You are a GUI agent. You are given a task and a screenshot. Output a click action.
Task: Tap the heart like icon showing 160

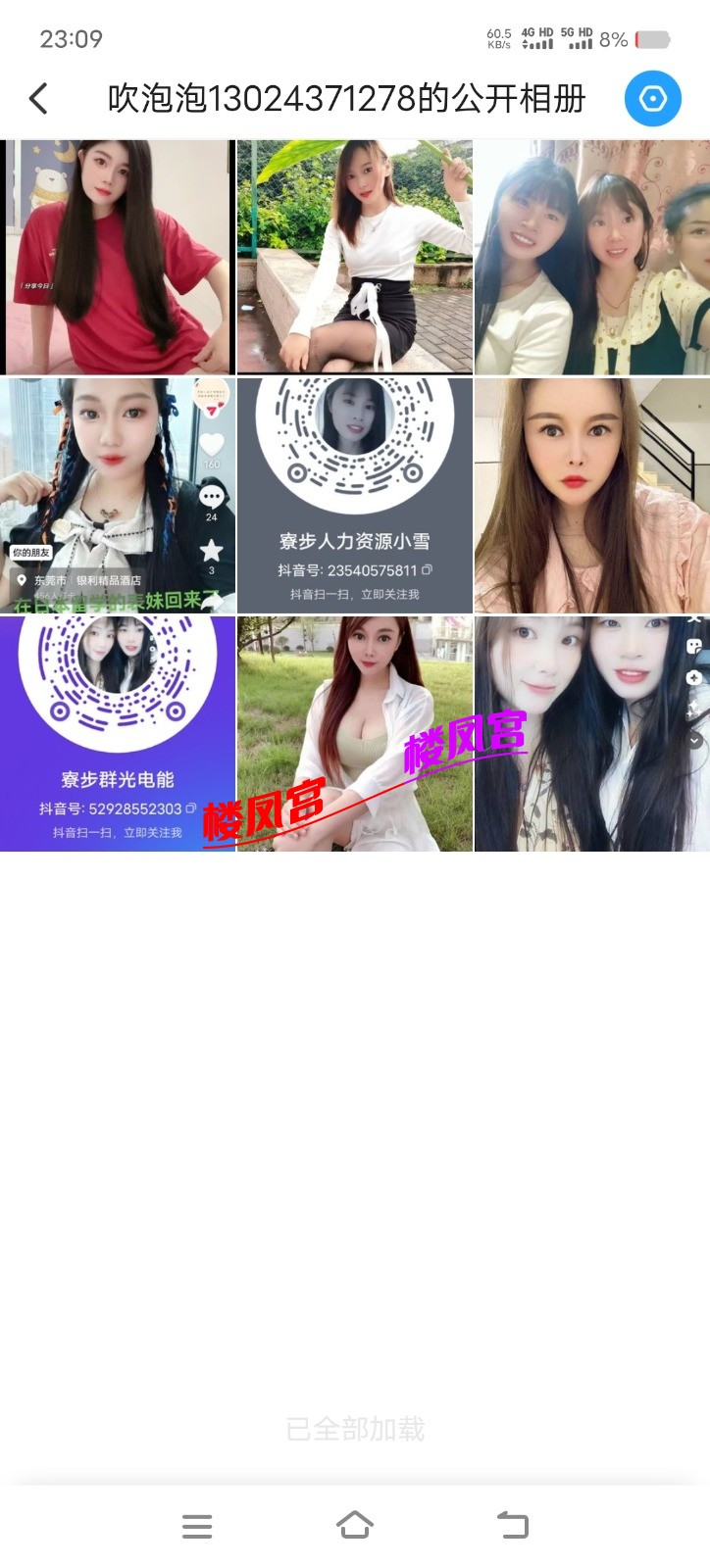click(x=212, y=444)
